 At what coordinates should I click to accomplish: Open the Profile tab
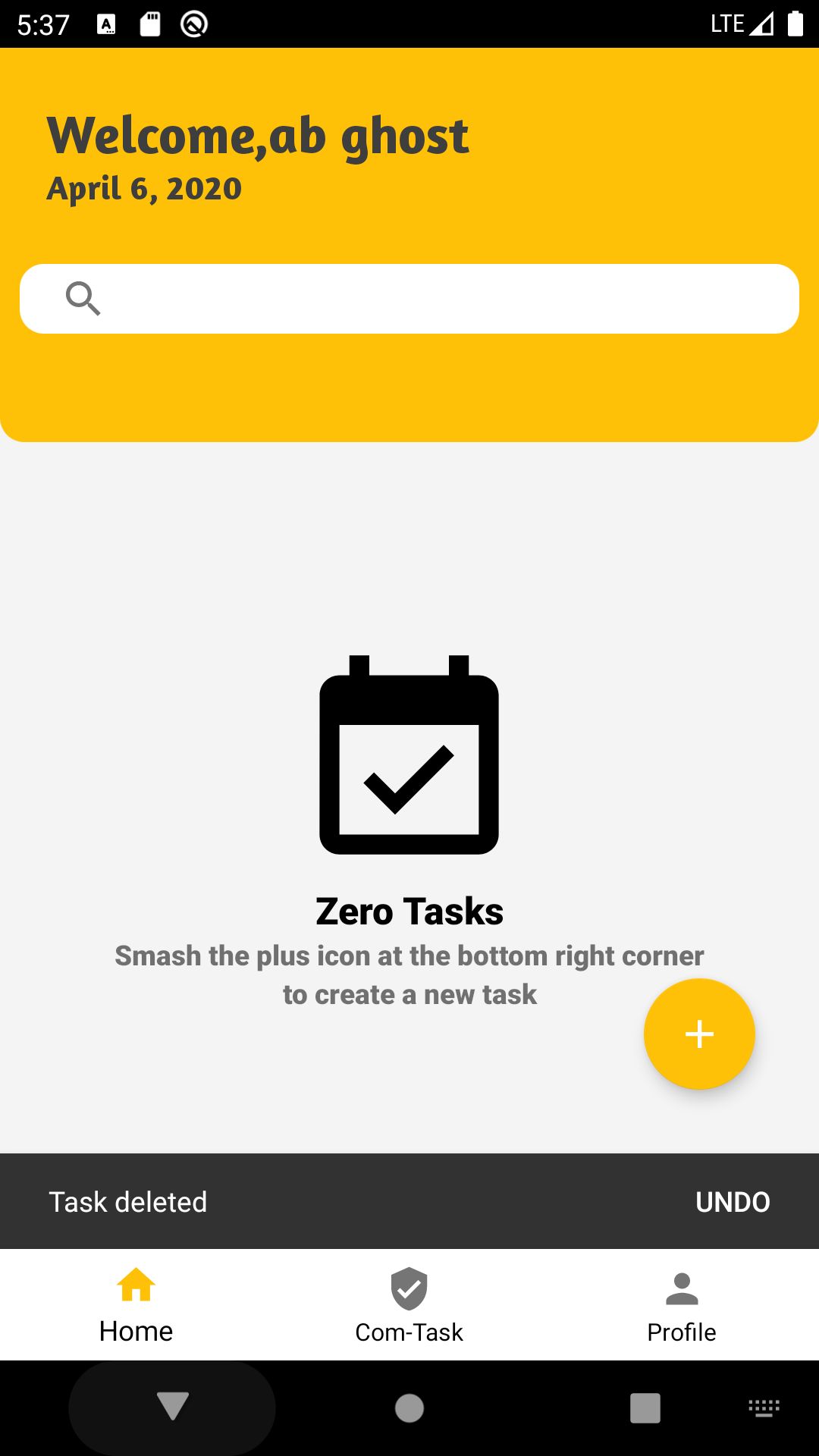pos(682,1306)
